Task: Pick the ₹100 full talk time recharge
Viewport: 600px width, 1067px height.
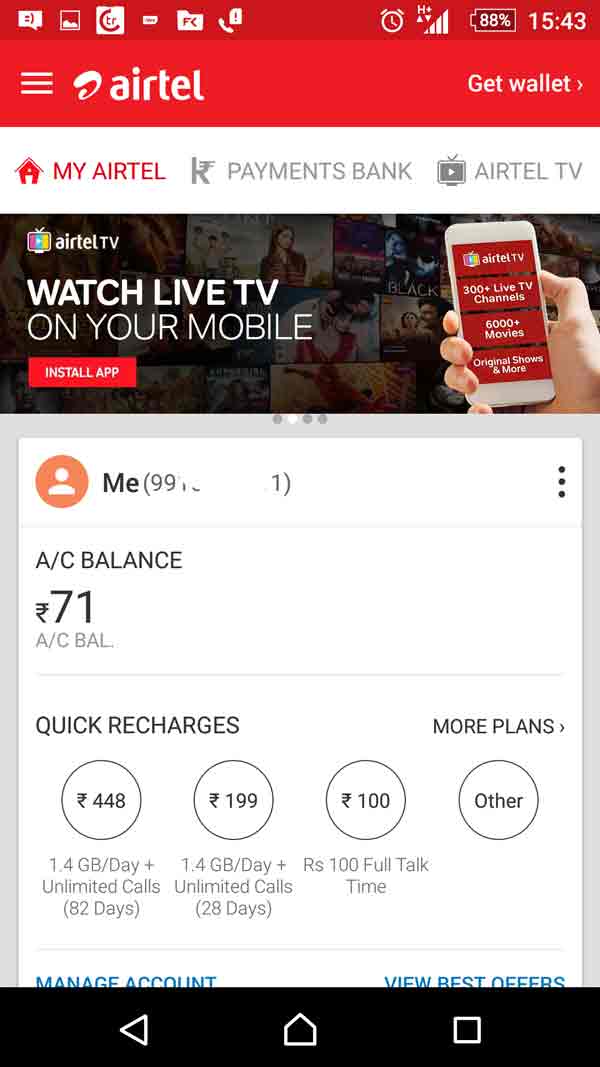Action: coord(366,800)
